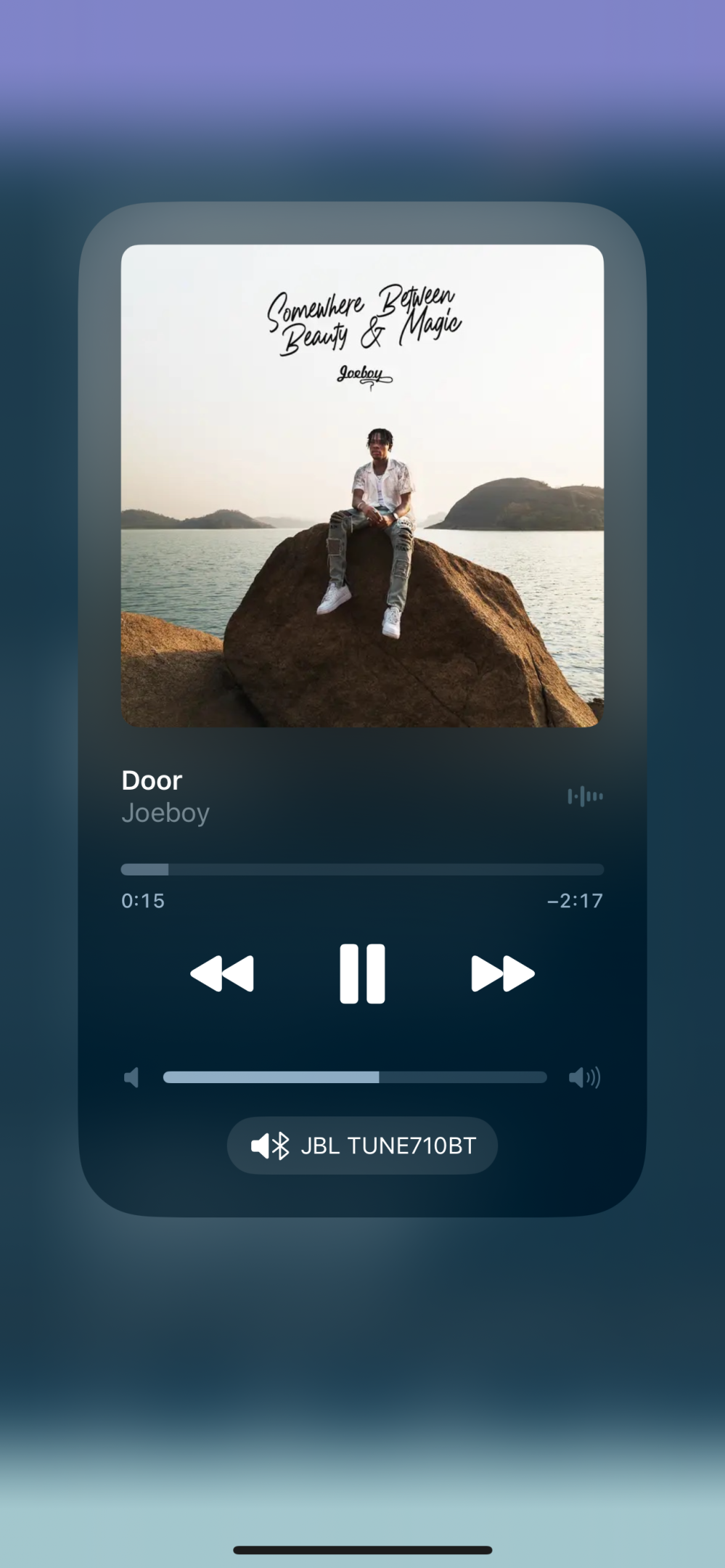
Task: Tap the playback progress bar
Action: point(362,870)
